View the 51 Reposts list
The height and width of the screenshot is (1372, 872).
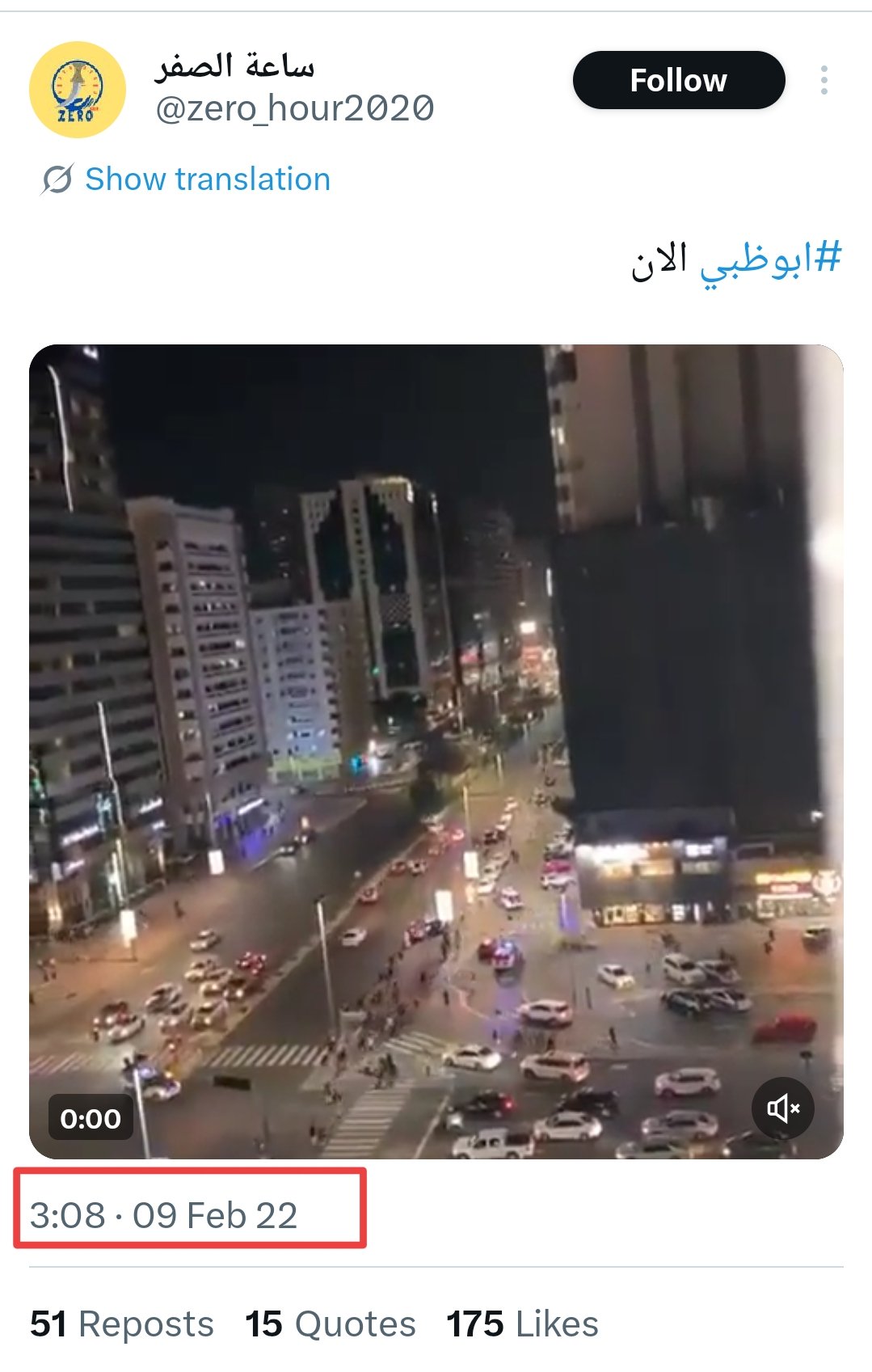click(x=122, y=1324)
